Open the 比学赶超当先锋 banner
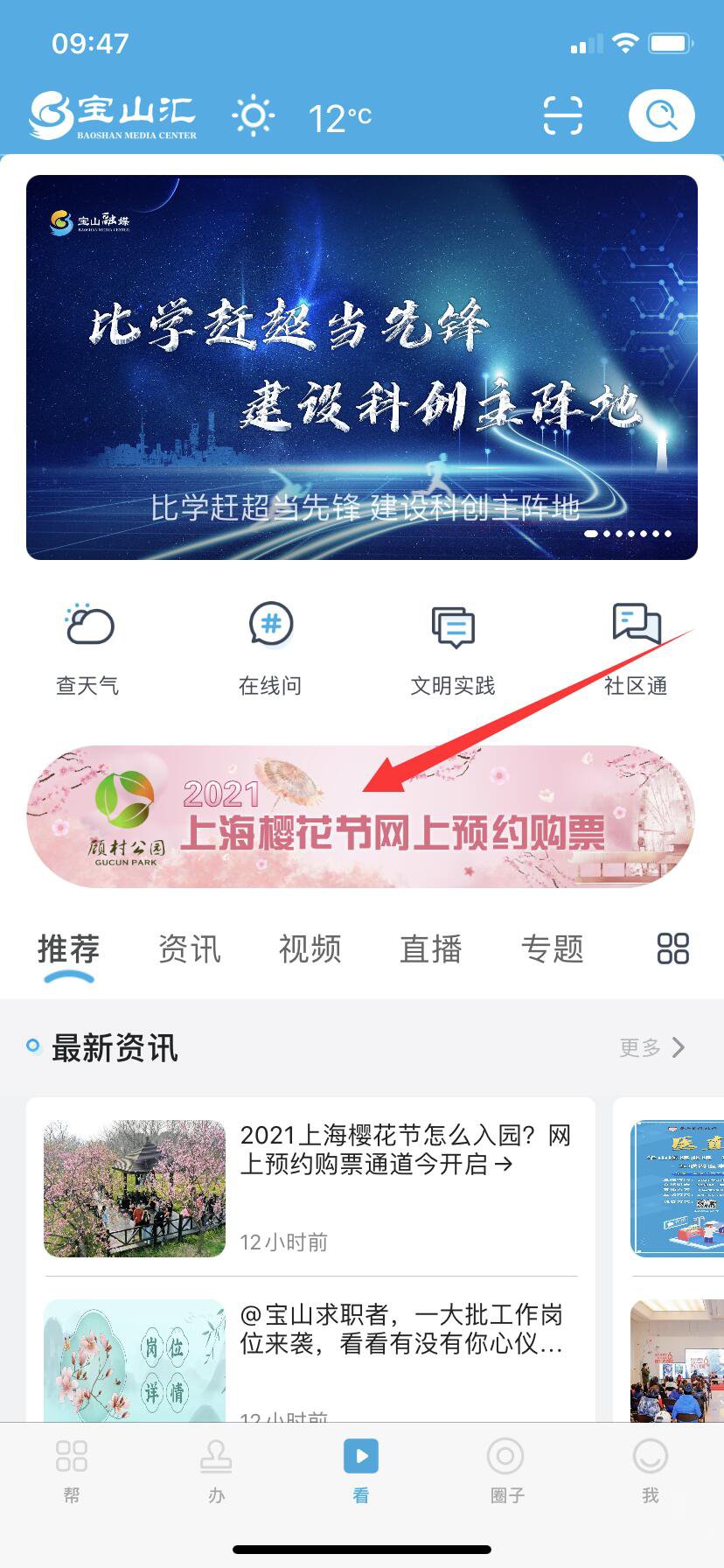 click(x=361, y=367)
